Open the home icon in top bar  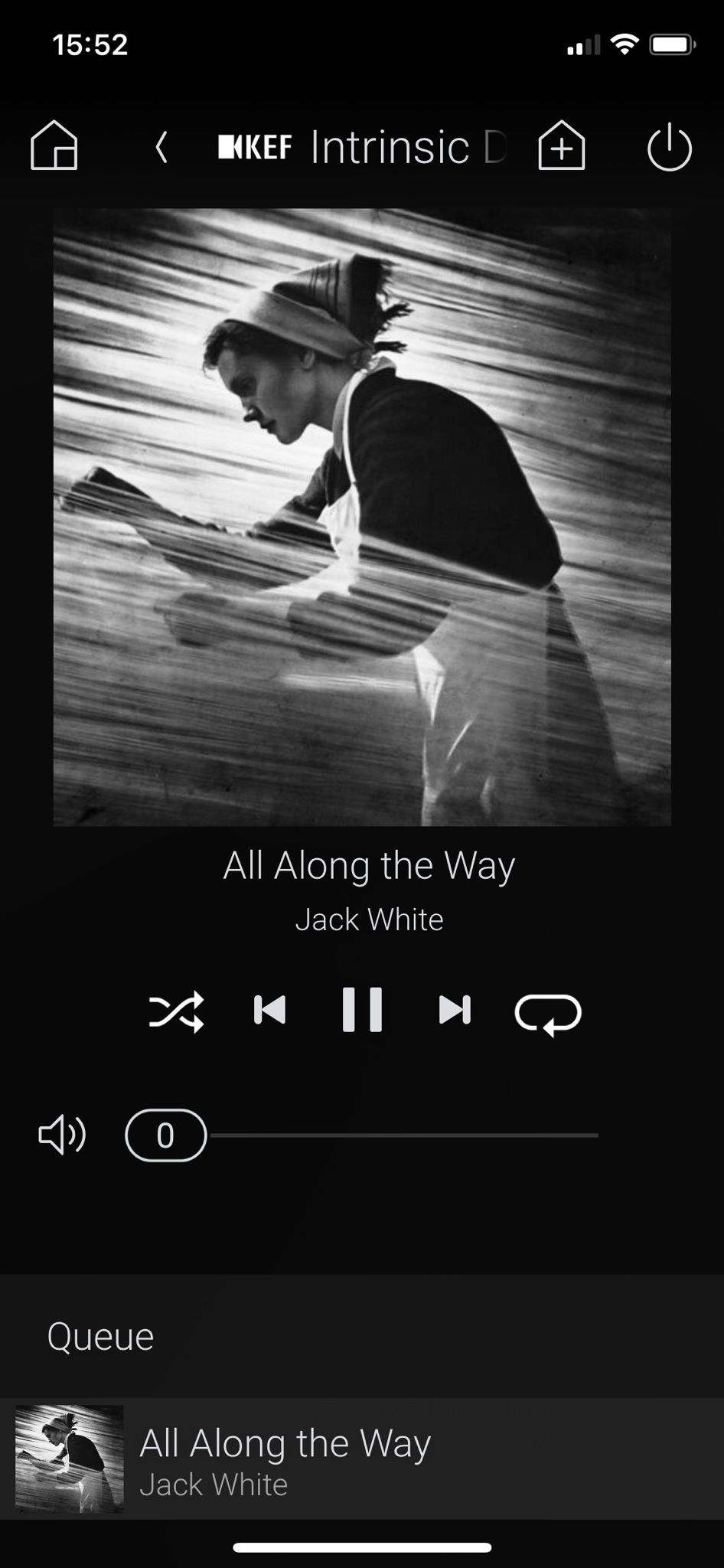[x=54, y=145]
